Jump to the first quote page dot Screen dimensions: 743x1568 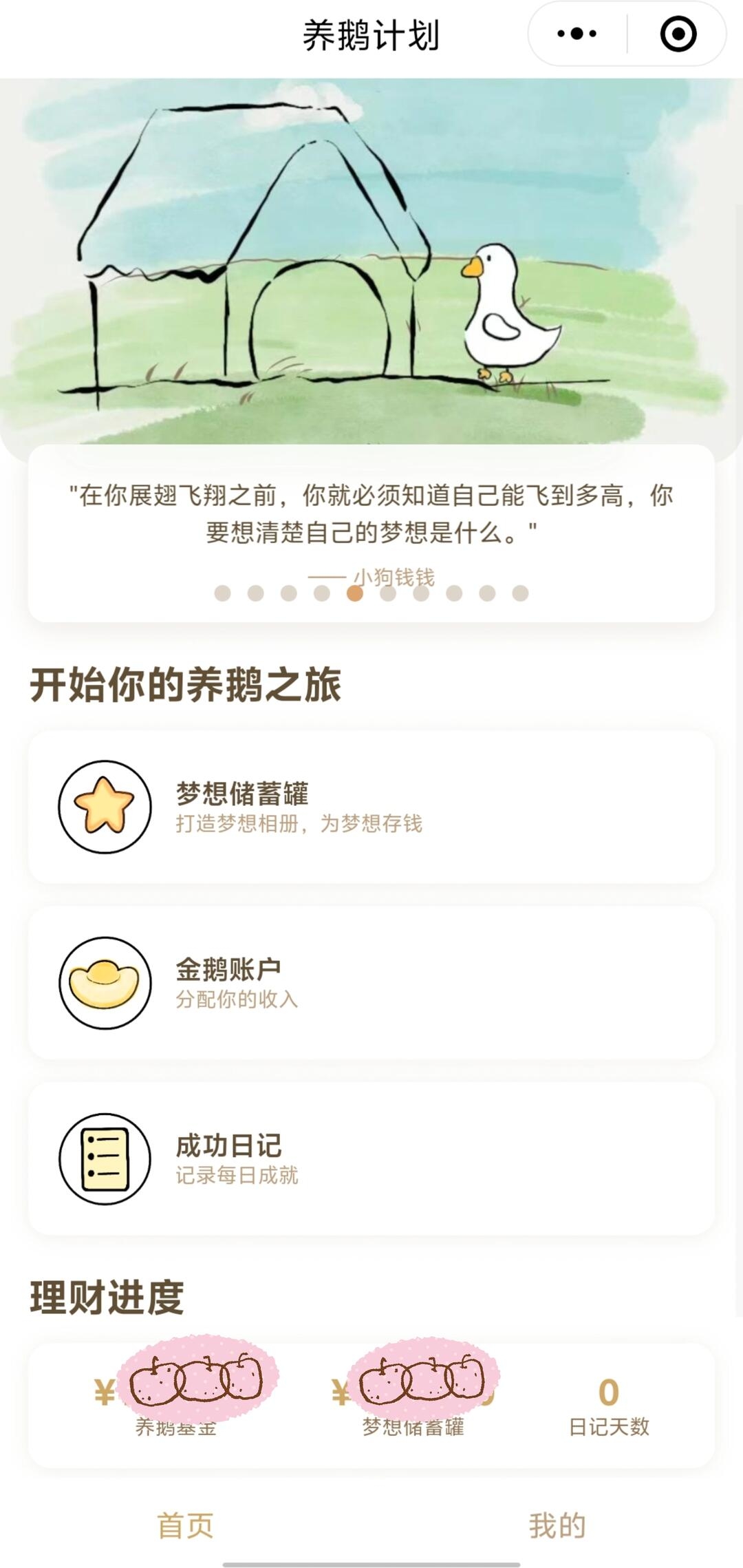click(222, 593)
